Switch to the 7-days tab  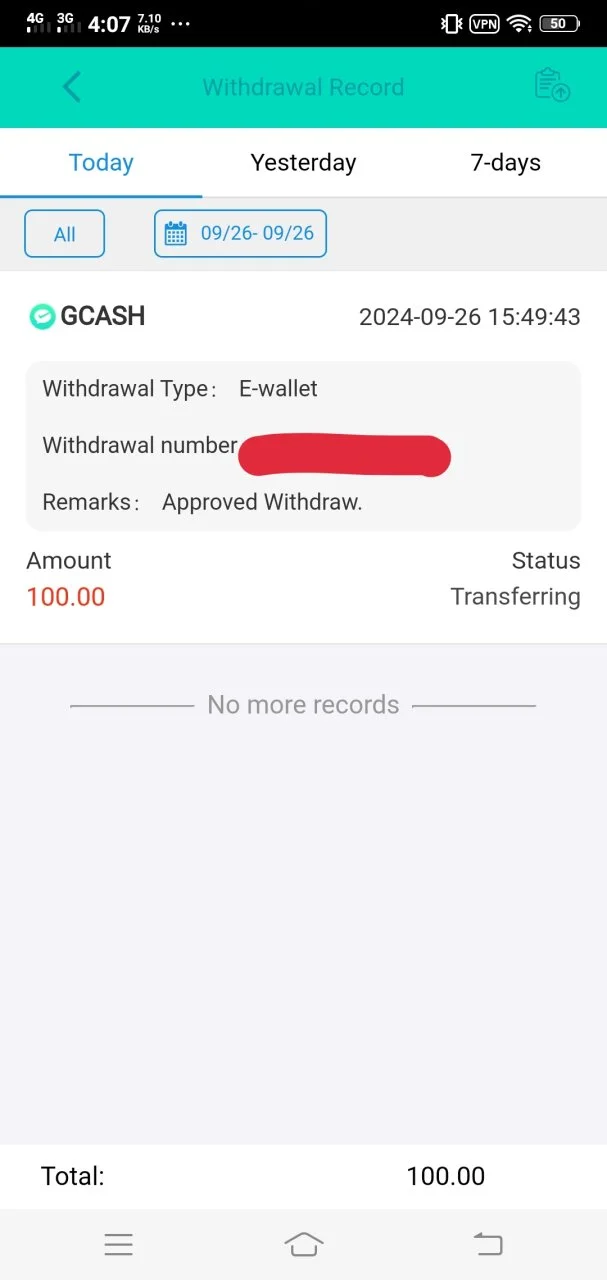pos(505,163)
